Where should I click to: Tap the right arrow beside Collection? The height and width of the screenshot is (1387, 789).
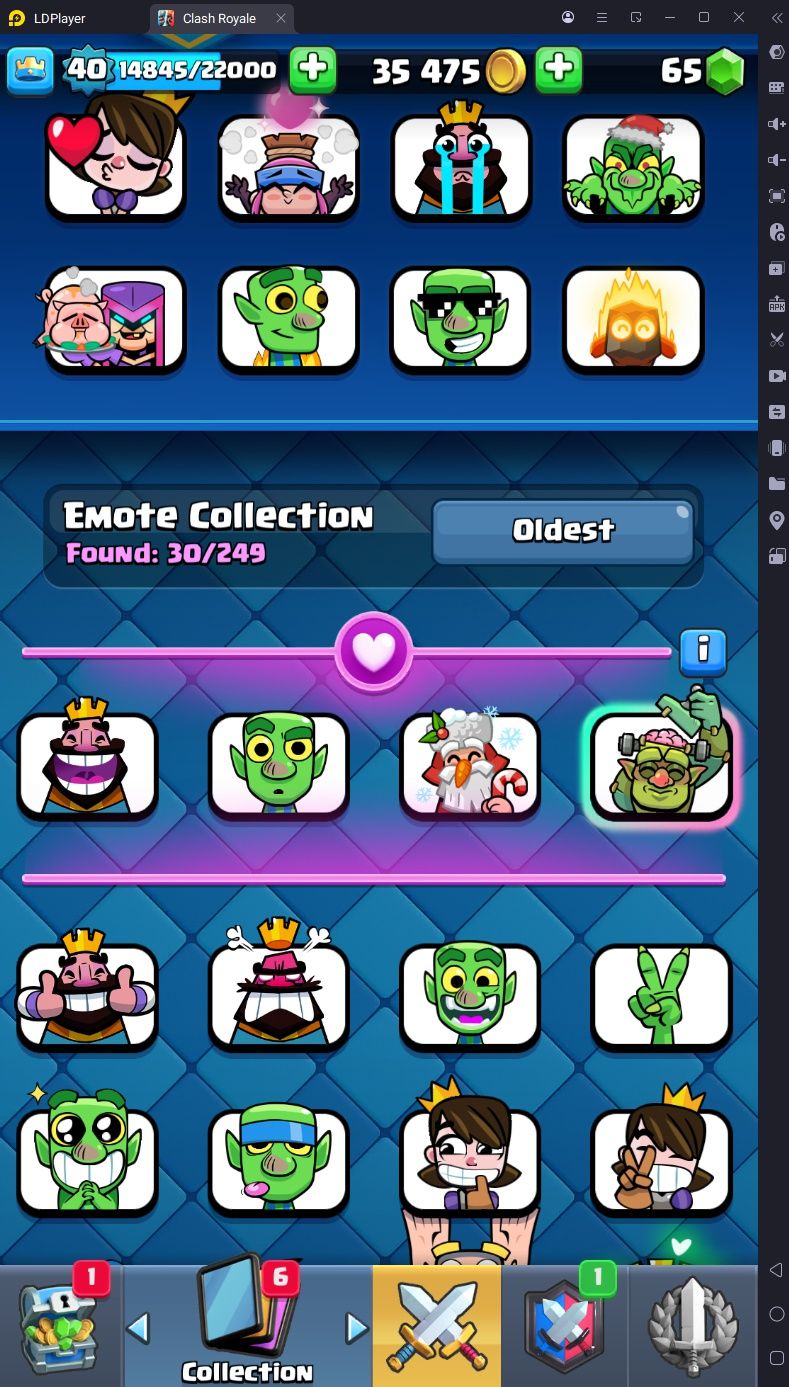356,1329
